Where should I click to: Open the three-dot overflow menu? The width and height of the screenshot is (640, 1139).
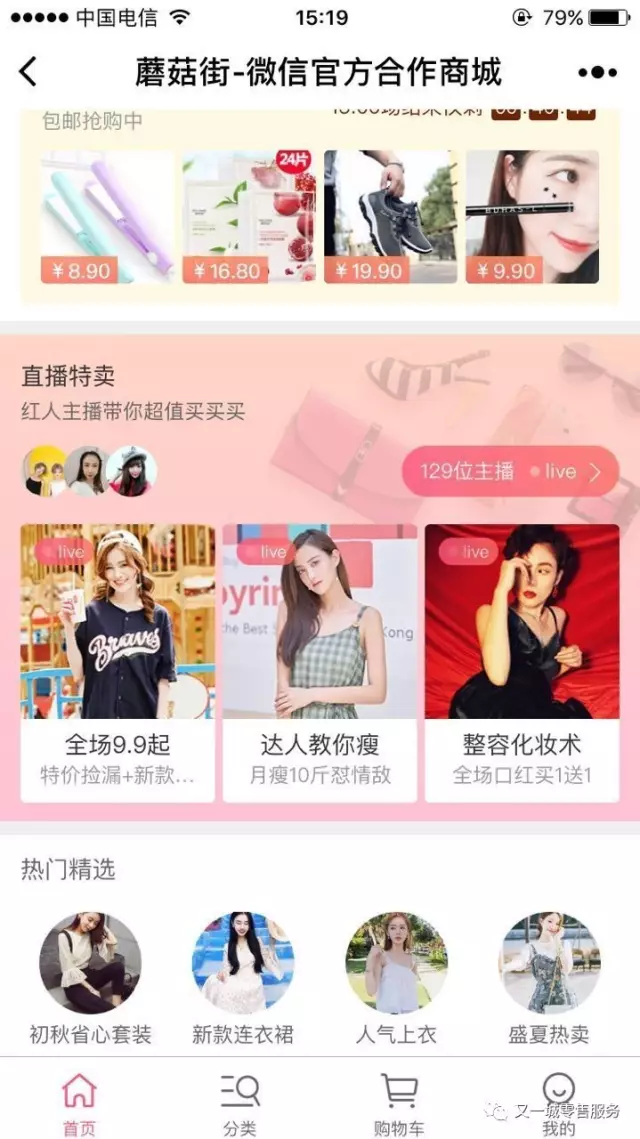point(597,72)
